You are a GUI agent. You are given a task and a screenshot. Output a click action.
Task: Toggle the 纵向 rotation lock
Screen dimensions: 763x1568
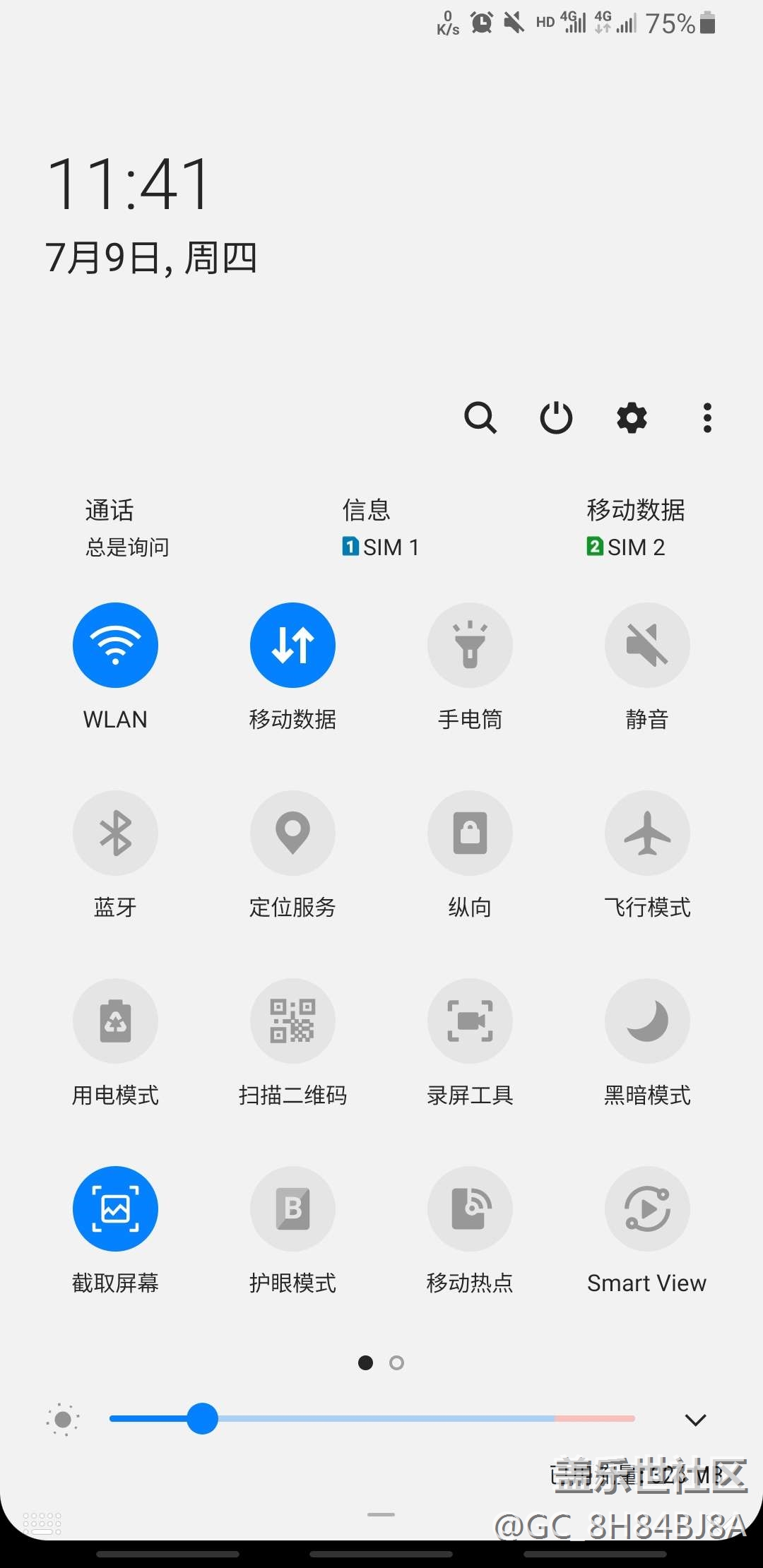[x=470, y=833]
